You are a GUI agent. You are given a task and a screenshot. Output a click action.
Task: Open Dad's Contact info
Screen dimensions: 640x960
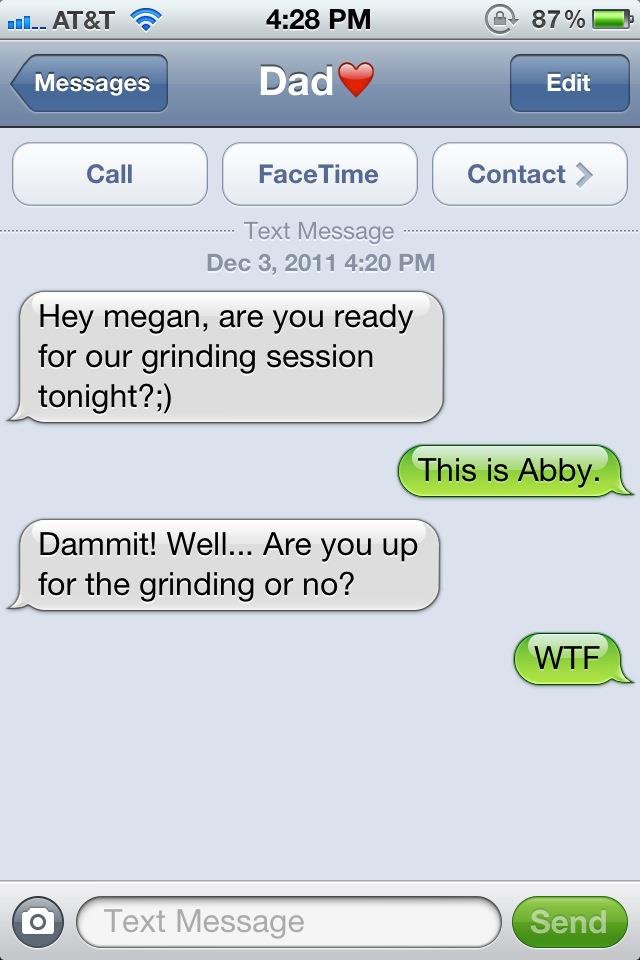tap(529, 174)
